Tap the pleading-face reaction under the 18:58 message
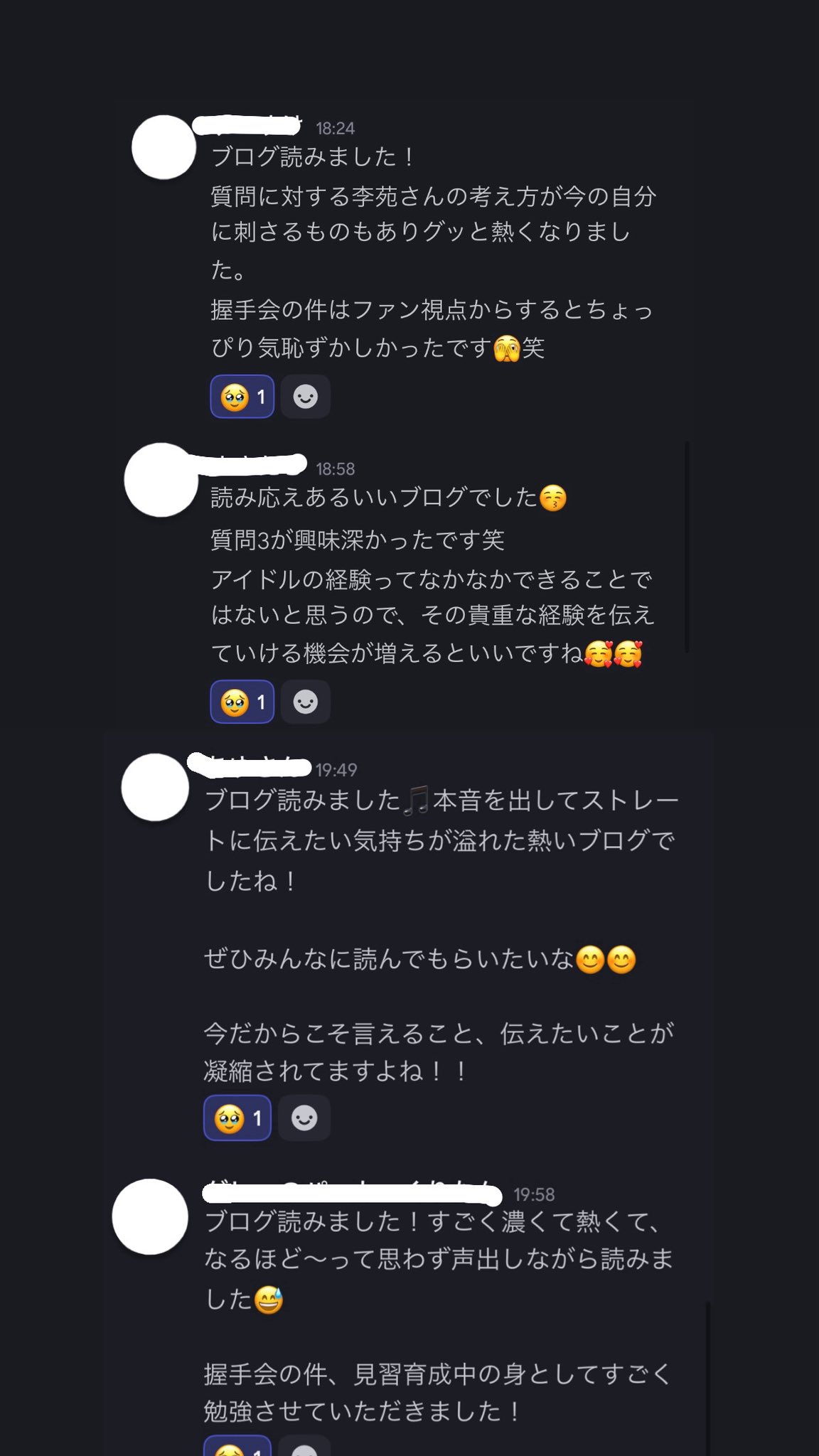This screenshot has height=1456, width=819. pyautogui.click(x=242, y=702)
